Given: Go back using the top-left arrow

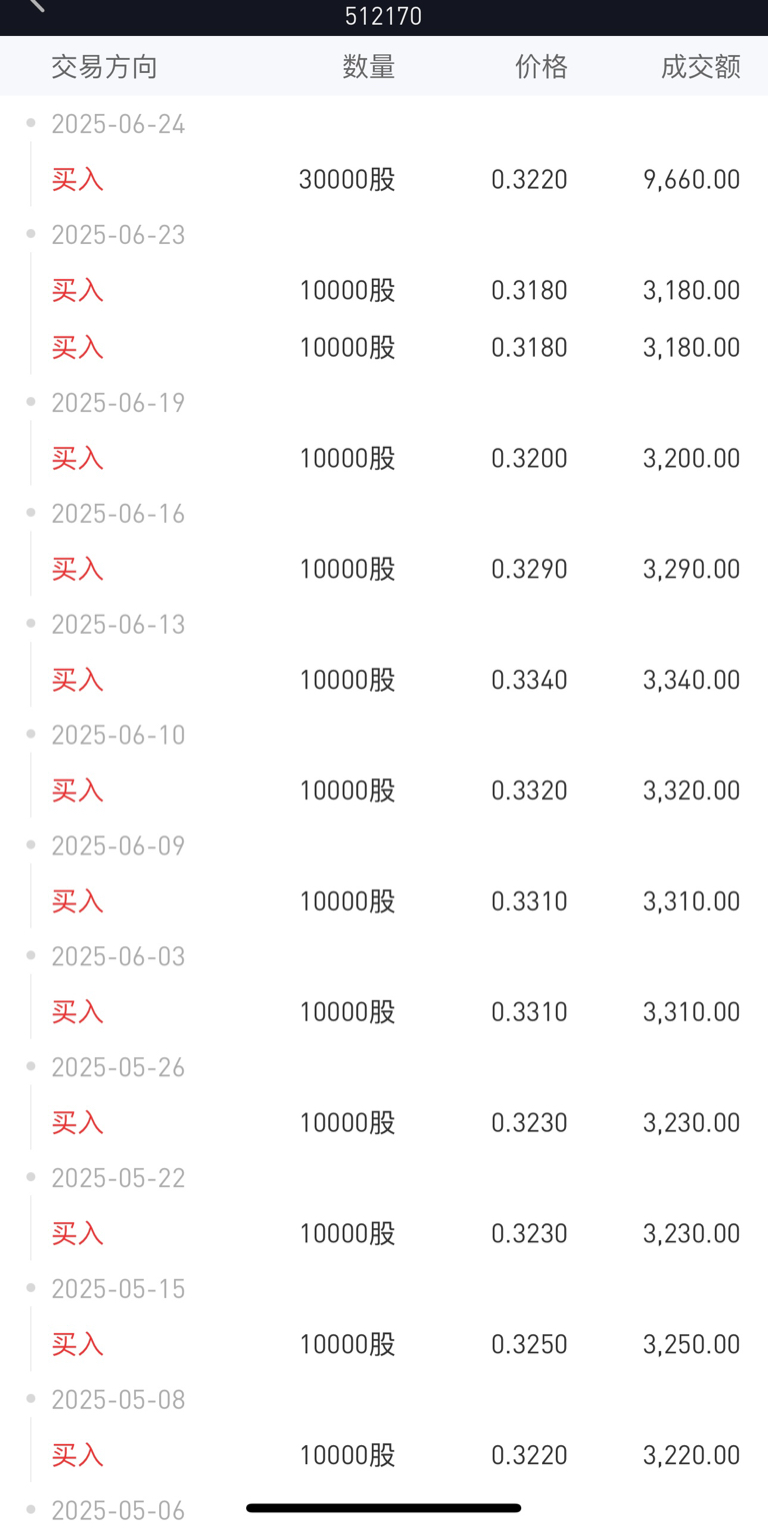Looking at the screenshot, I should point(37,5).
